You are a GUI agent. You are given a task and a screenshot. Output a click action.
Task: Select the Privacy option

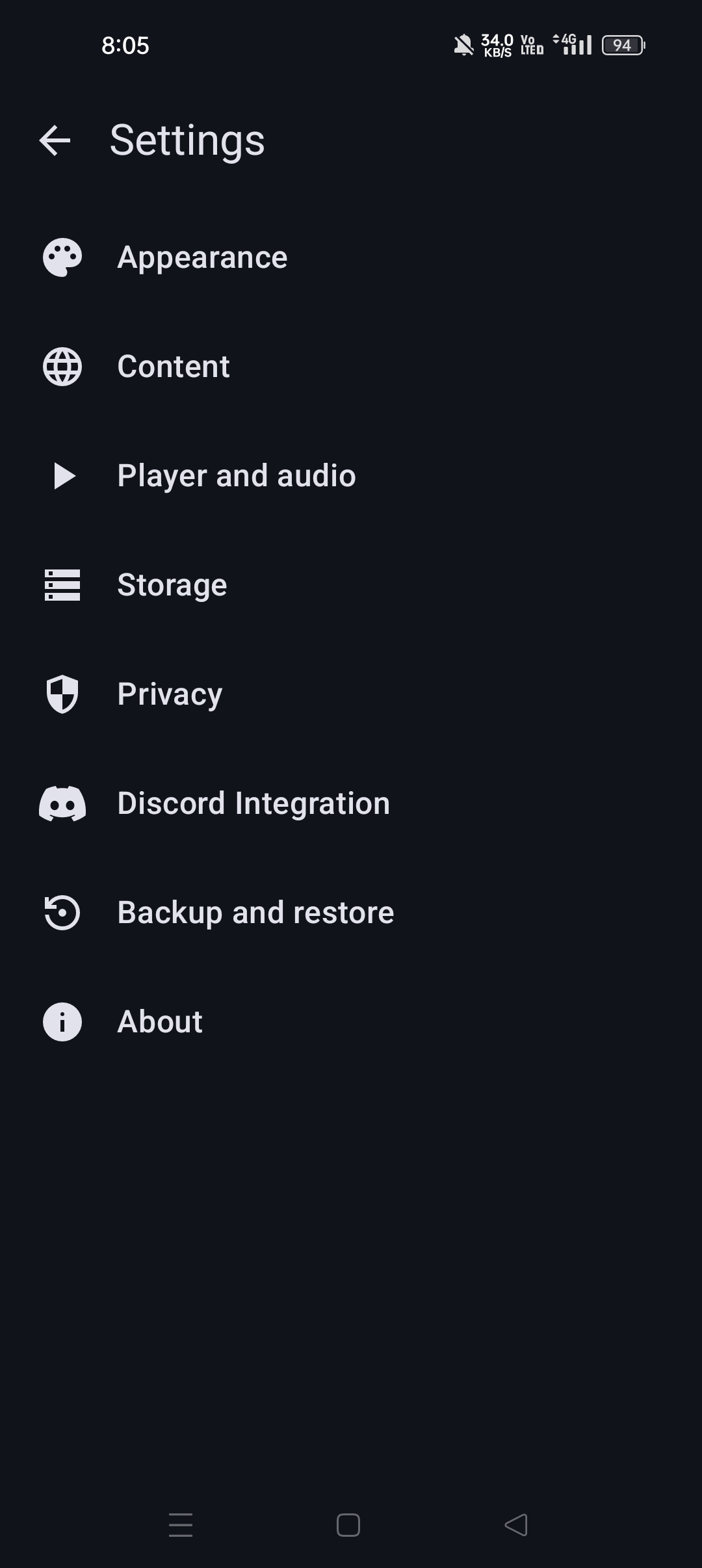tap(170, 694)
